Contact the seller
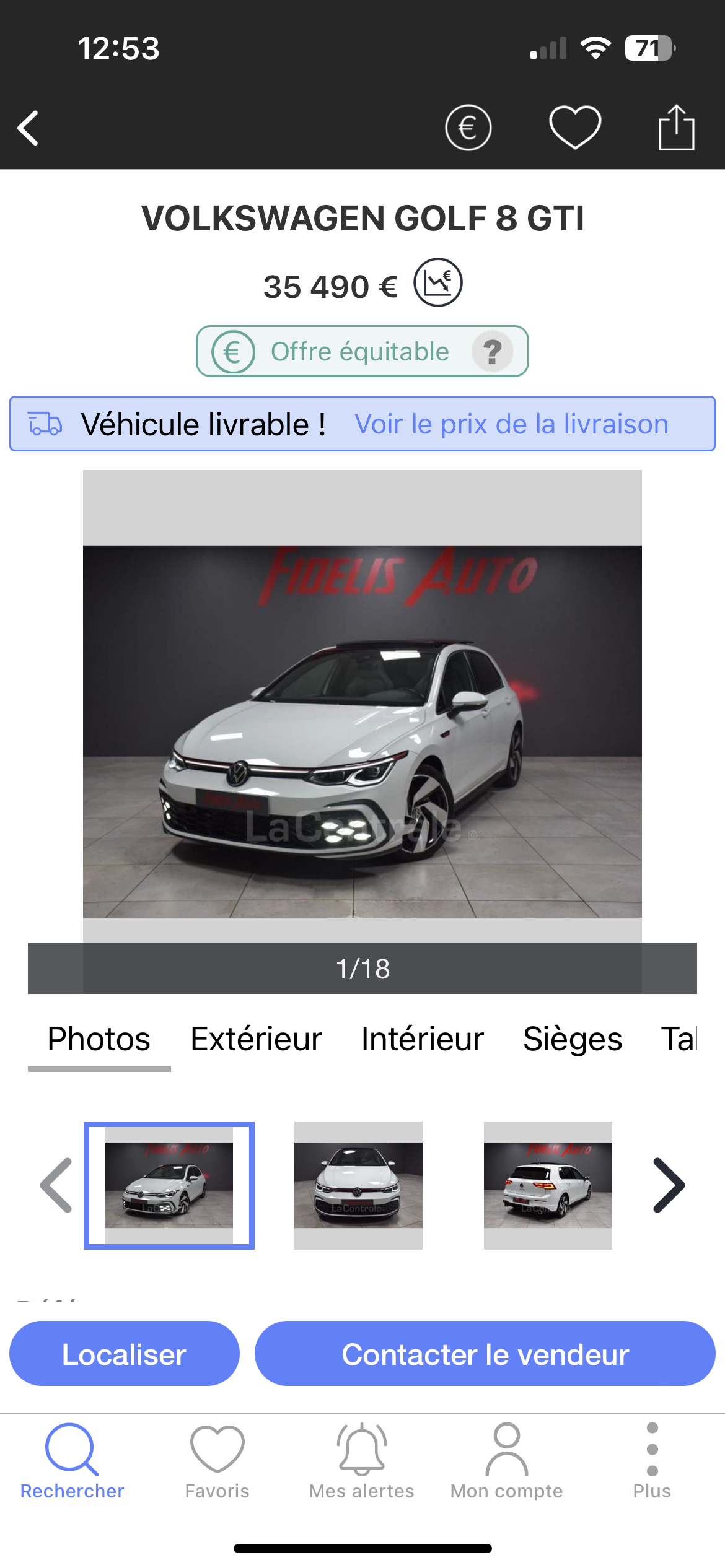 click(x=485, y=1354)
